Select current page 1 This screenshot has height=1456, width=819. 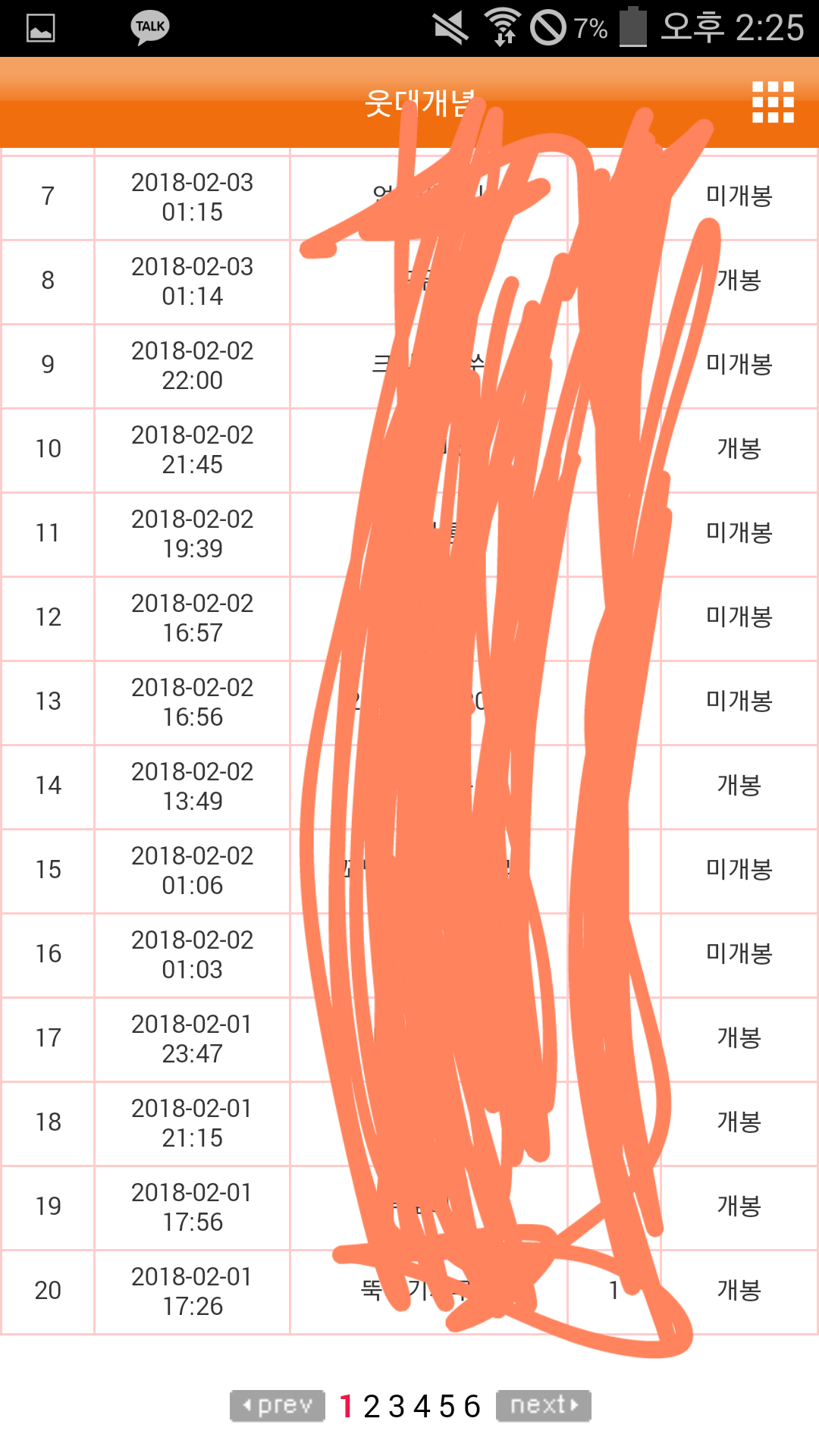point(347,1406)
